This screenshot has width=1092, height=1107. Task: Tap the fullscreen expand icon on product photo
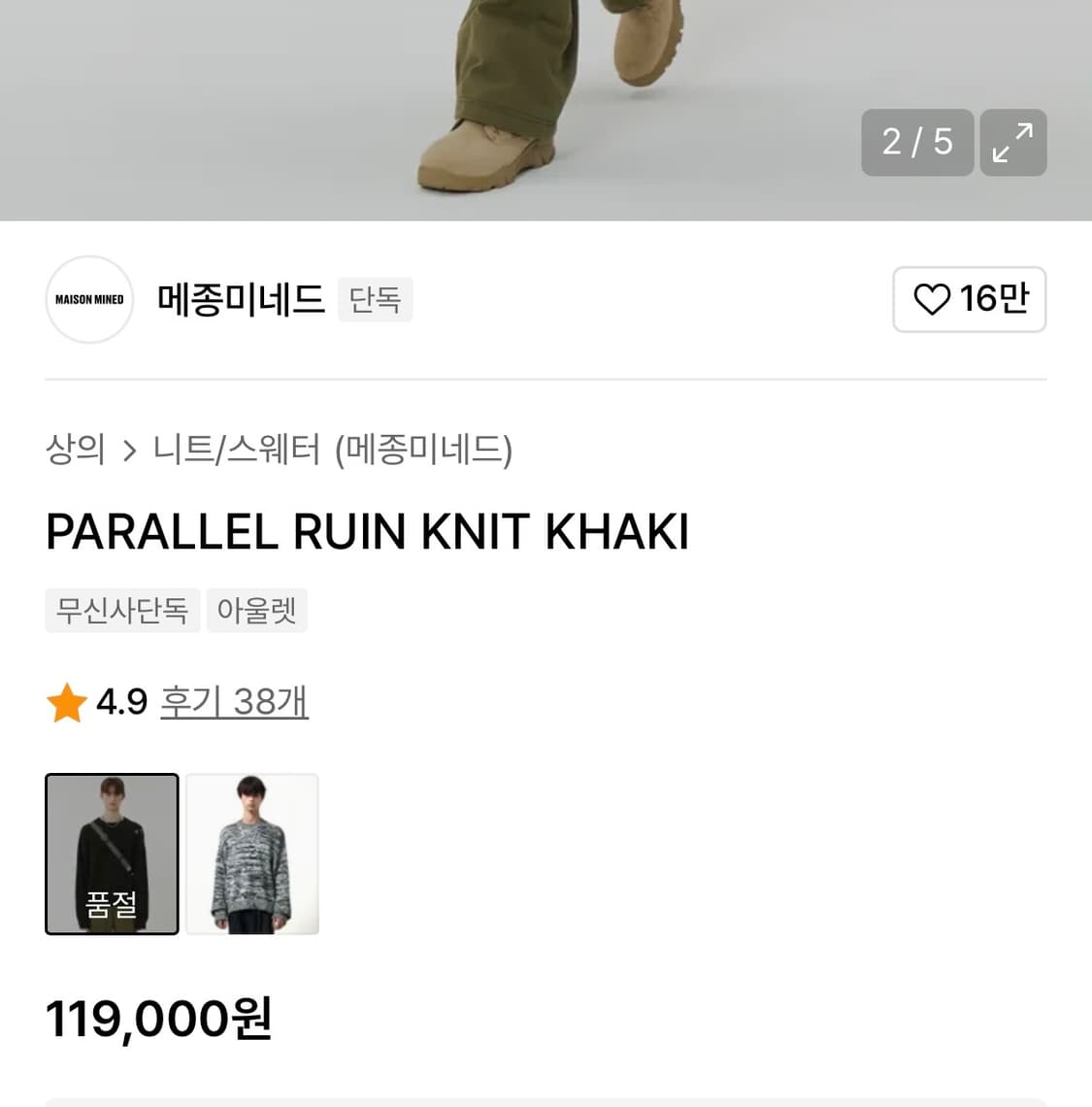coord(1012,143)
